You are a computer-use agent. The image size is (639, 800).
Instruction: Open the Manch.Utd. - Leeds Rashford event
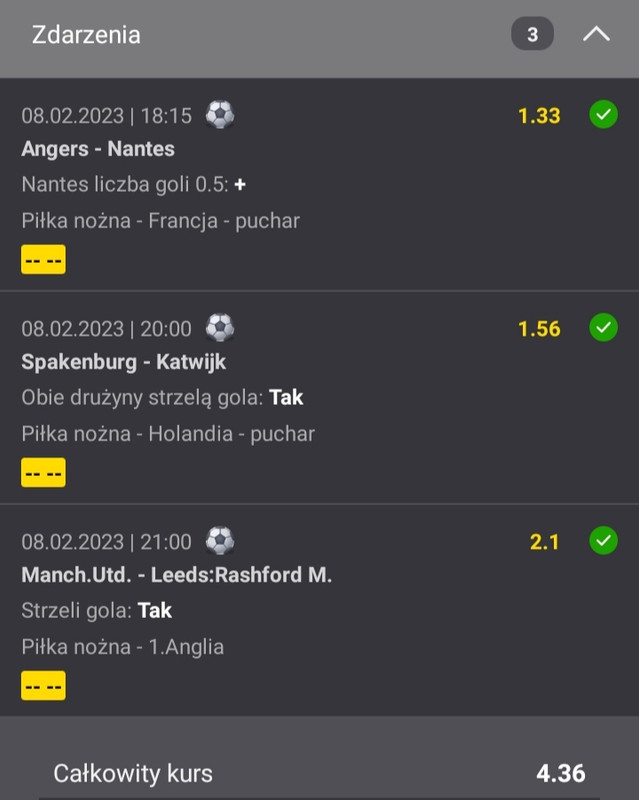[x=176, y=575]
